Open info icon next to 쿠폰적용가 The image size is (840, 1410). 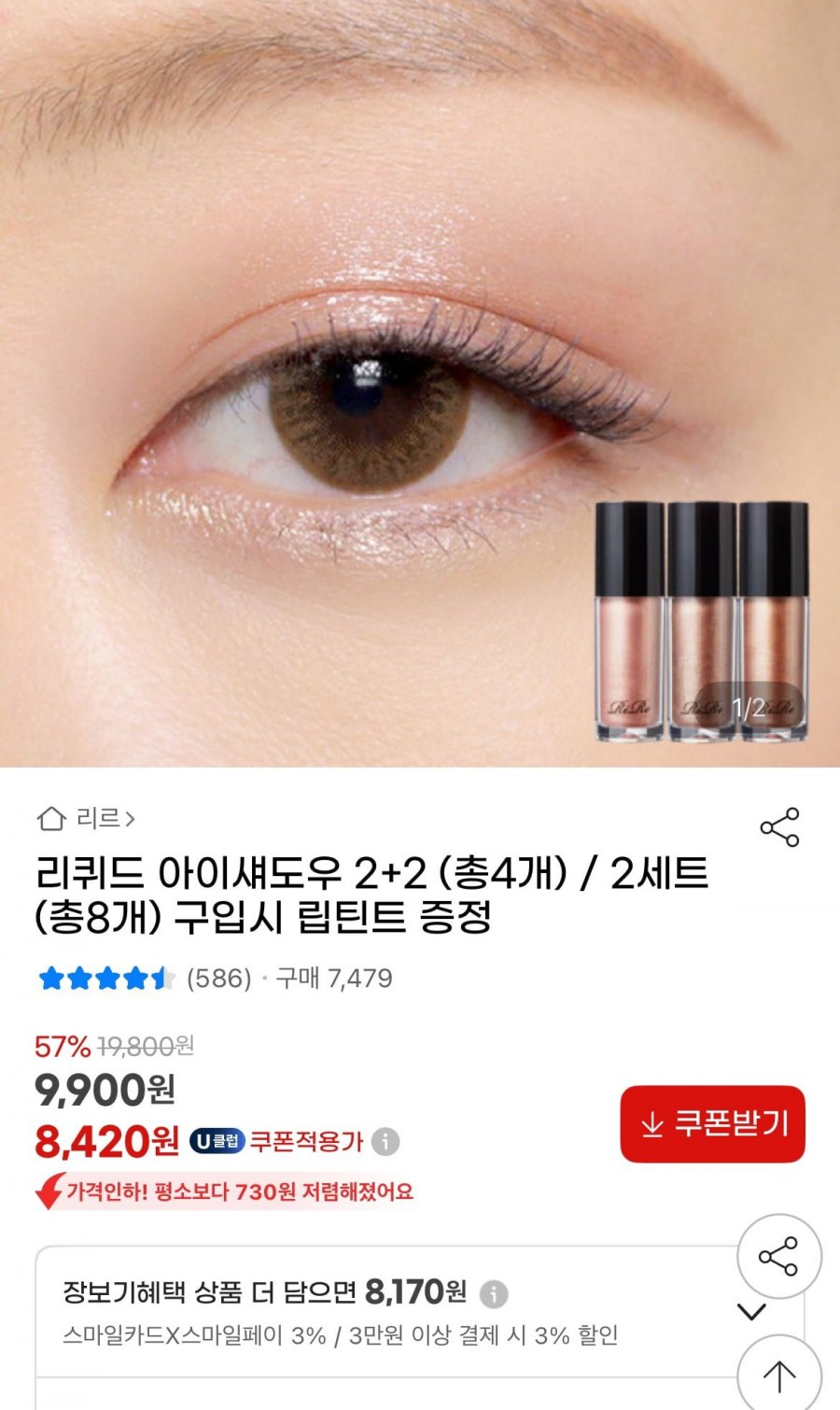pos(385,1141)
